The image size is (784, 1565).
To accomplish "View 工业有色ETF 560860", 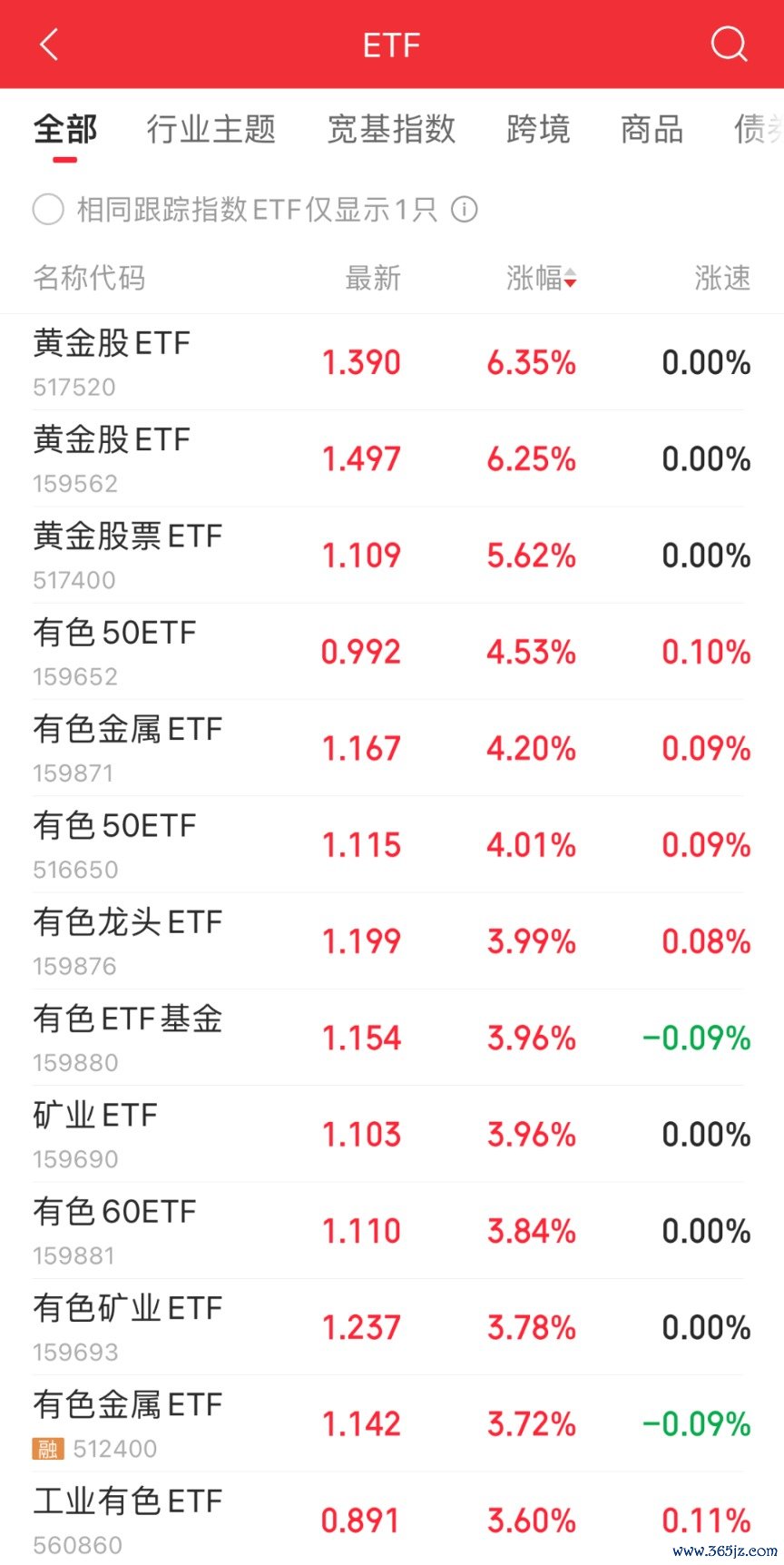I will [x=392, y=1519].
